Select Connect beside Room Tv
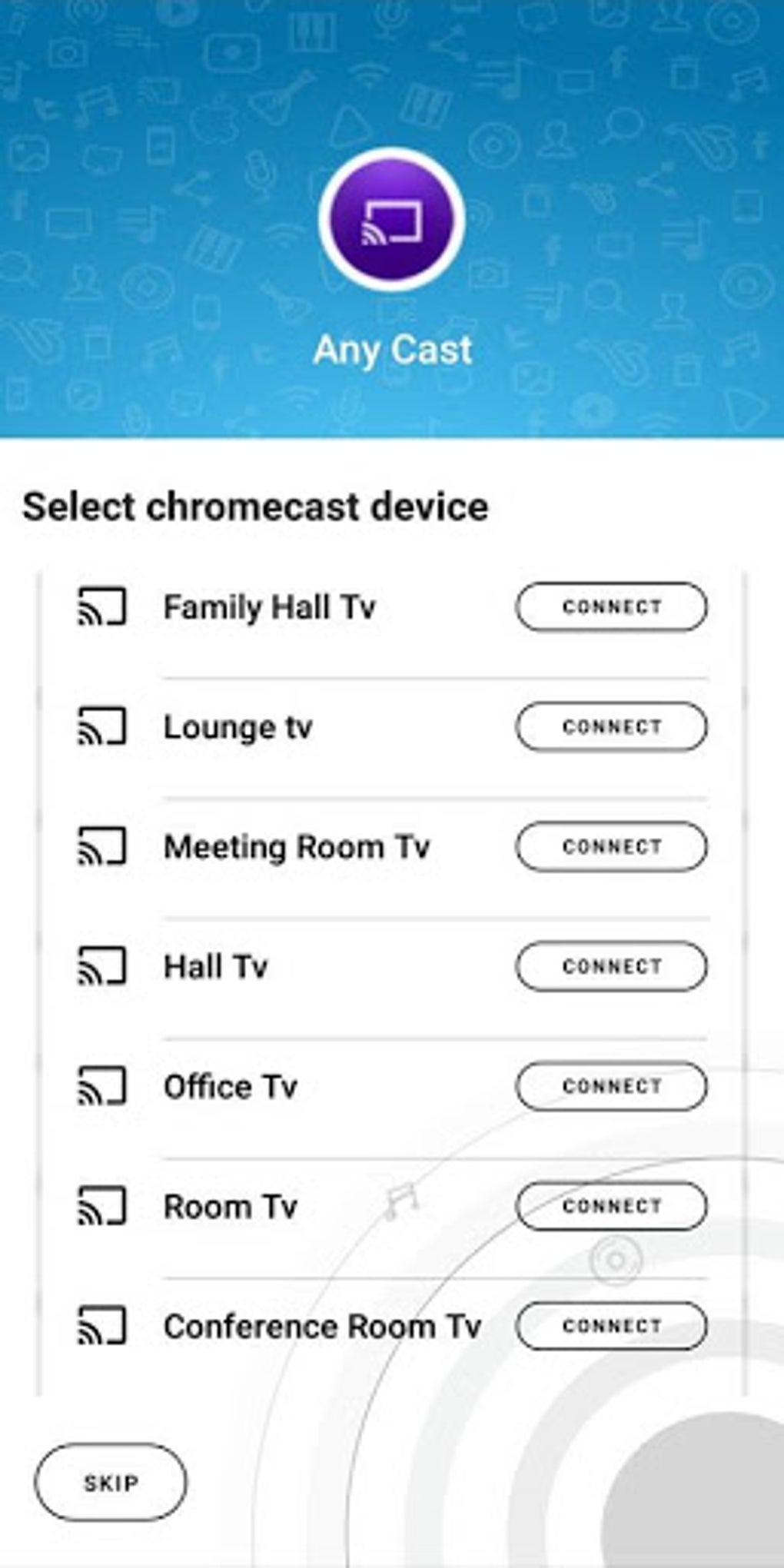This screenshot has width=784, height=1568. coord(611,1207)
